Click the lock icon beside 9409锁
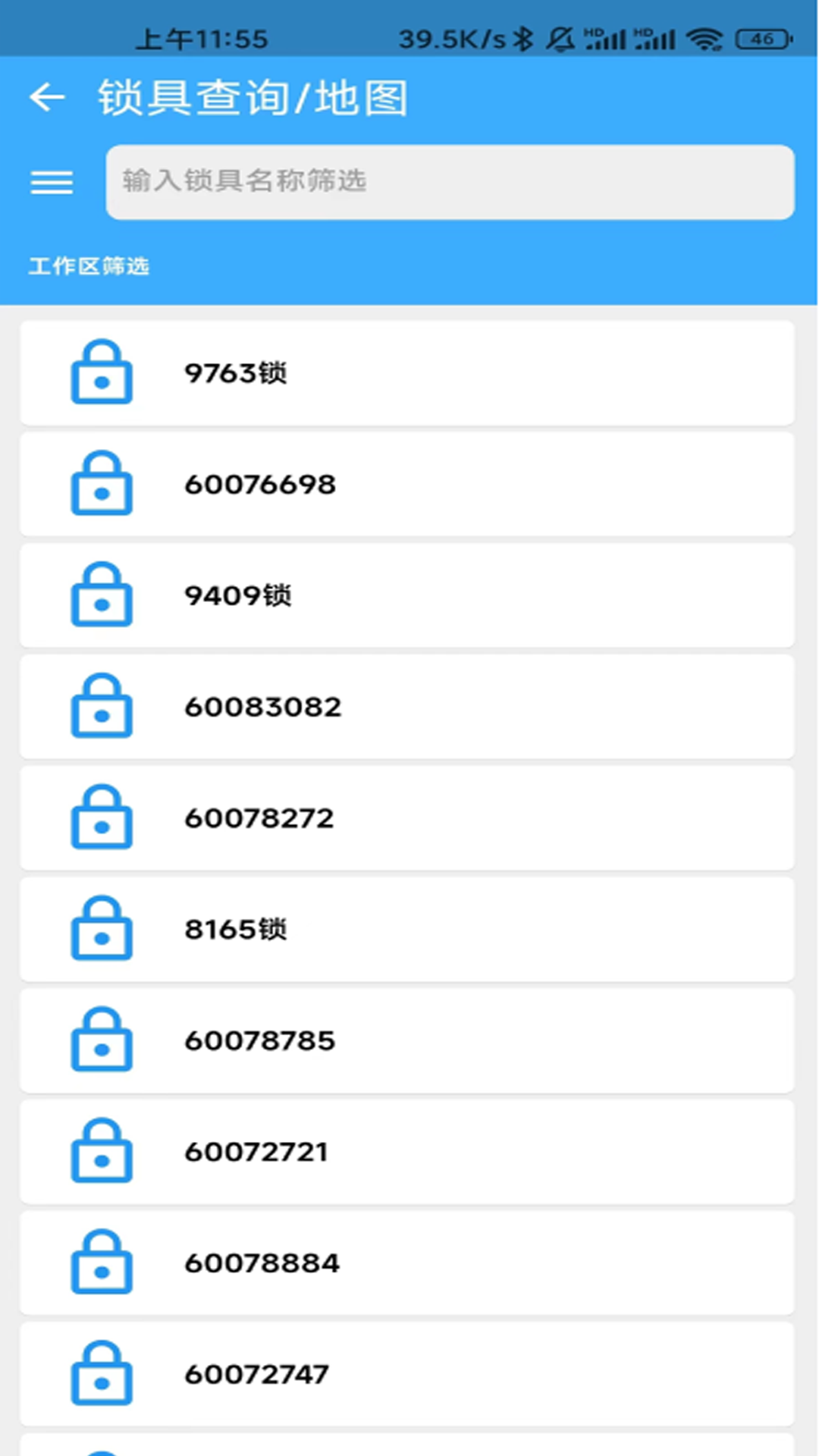819x1456 pixels. 102,596
